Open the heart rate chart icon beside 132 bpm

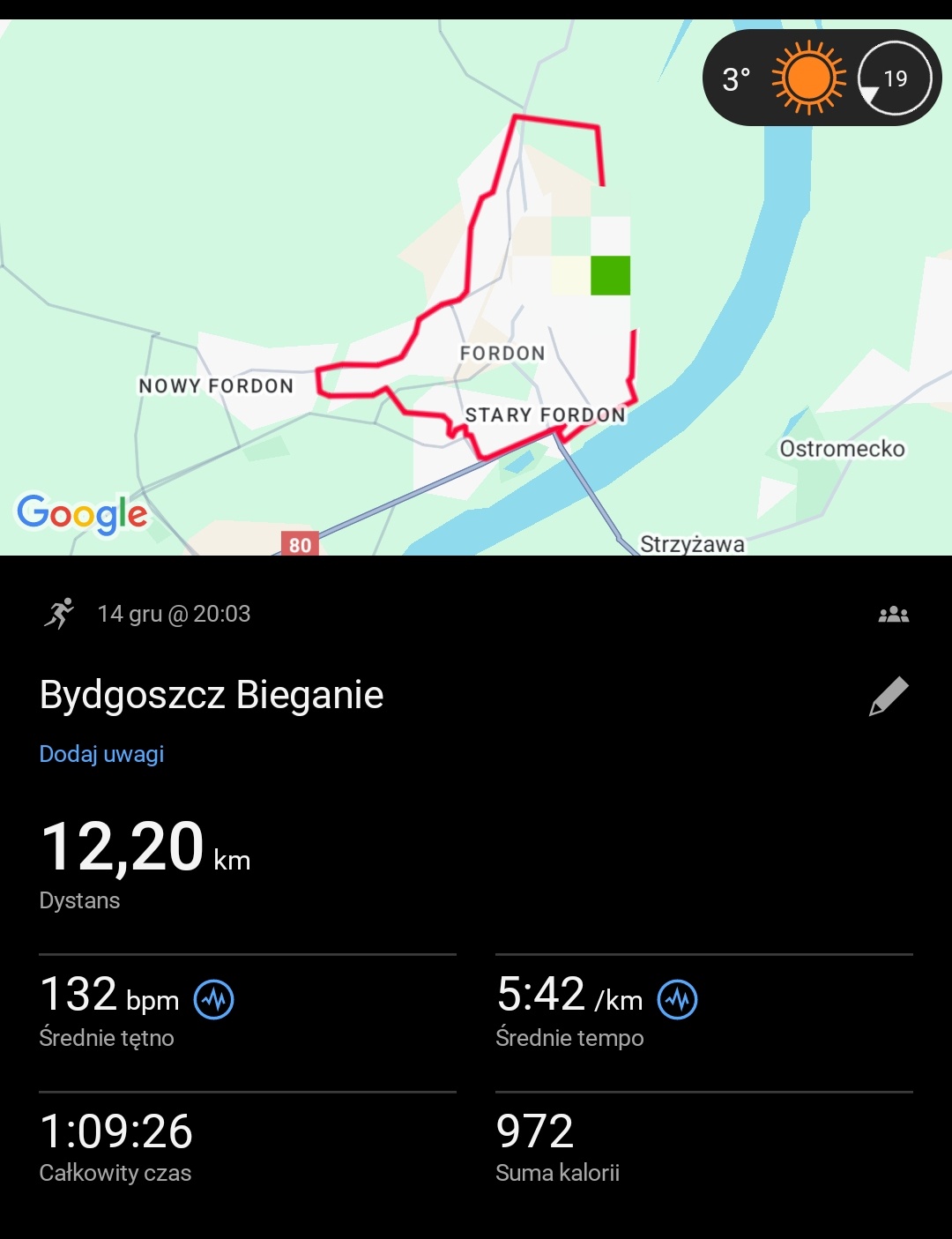pyautogui.click(x=213, y=999)
